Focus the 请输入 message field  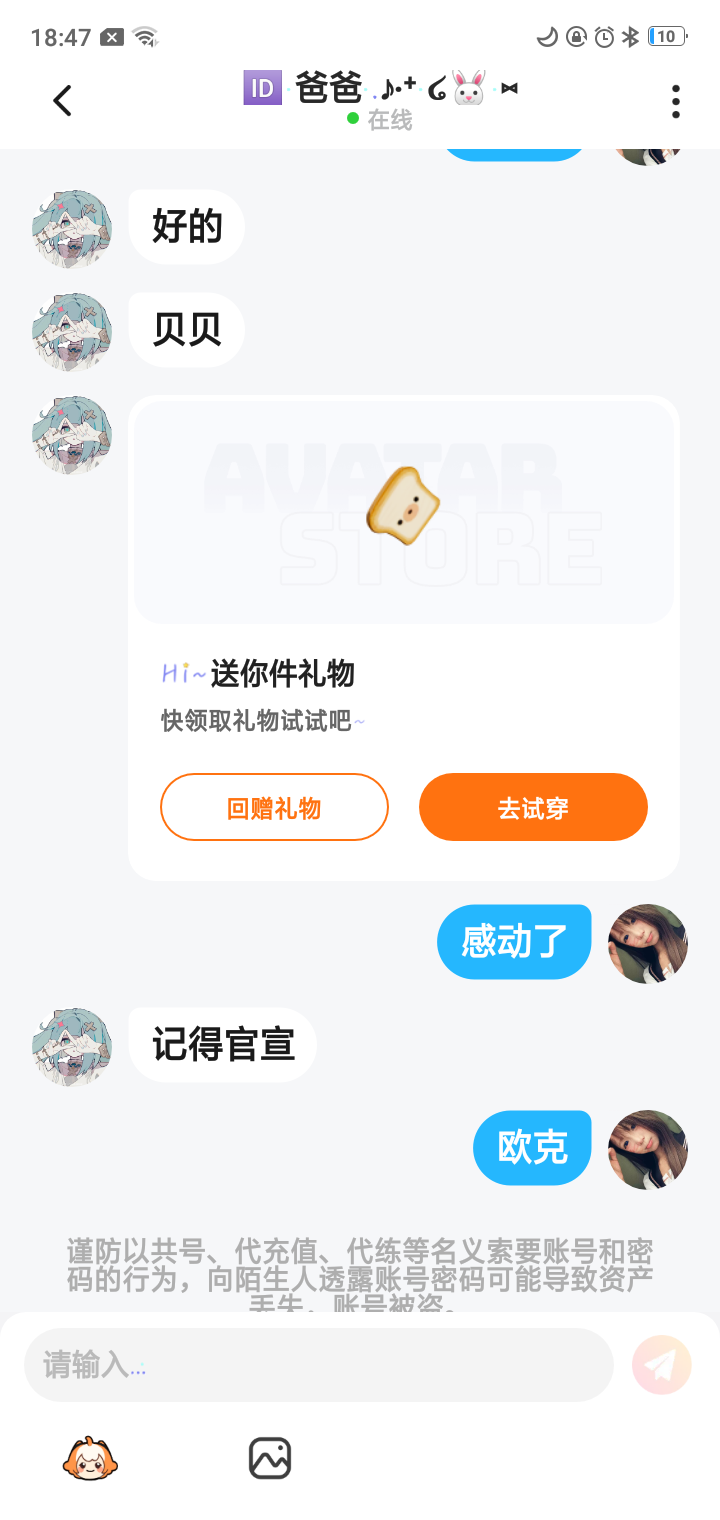[x=318, y=1364]
